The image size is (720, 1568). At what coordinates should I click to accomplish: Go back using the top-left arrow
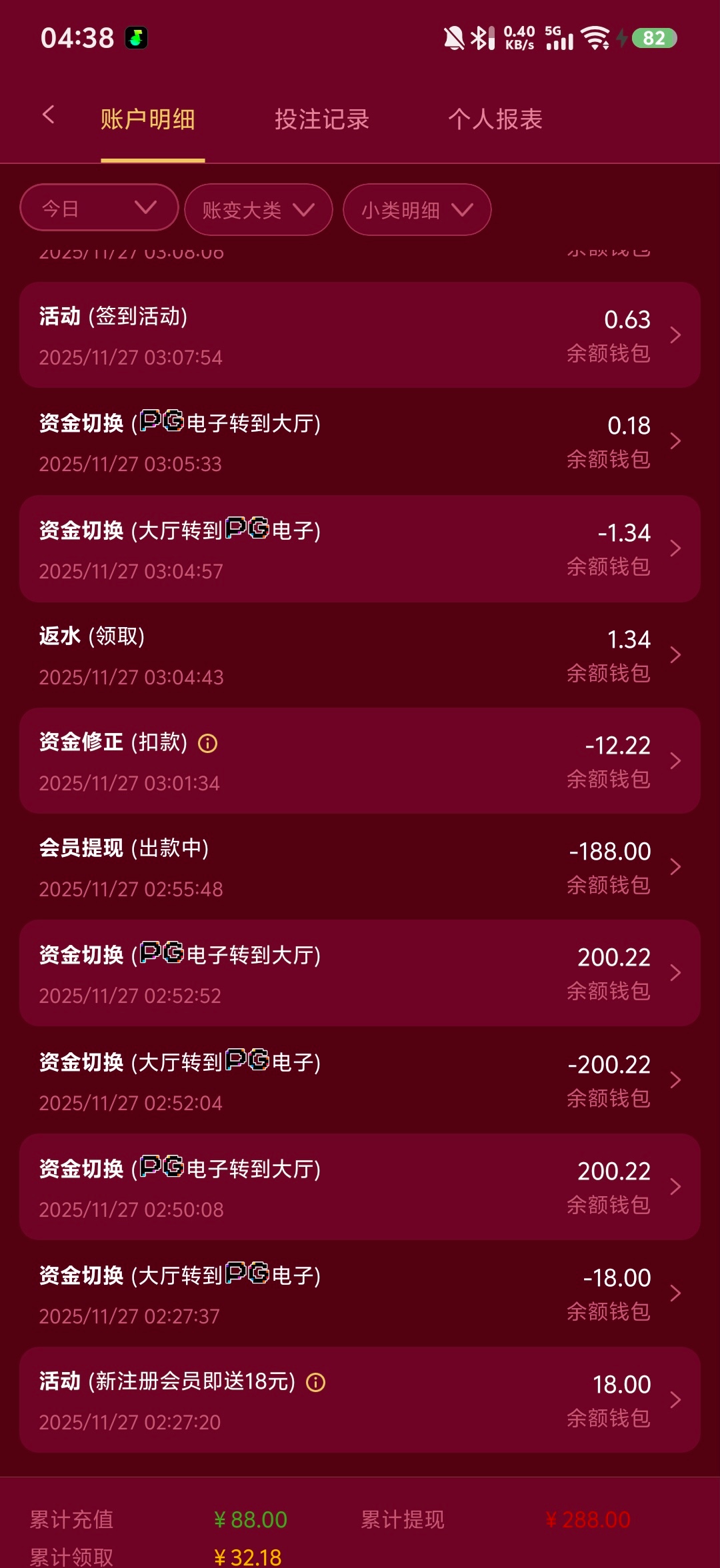point(48,115)
